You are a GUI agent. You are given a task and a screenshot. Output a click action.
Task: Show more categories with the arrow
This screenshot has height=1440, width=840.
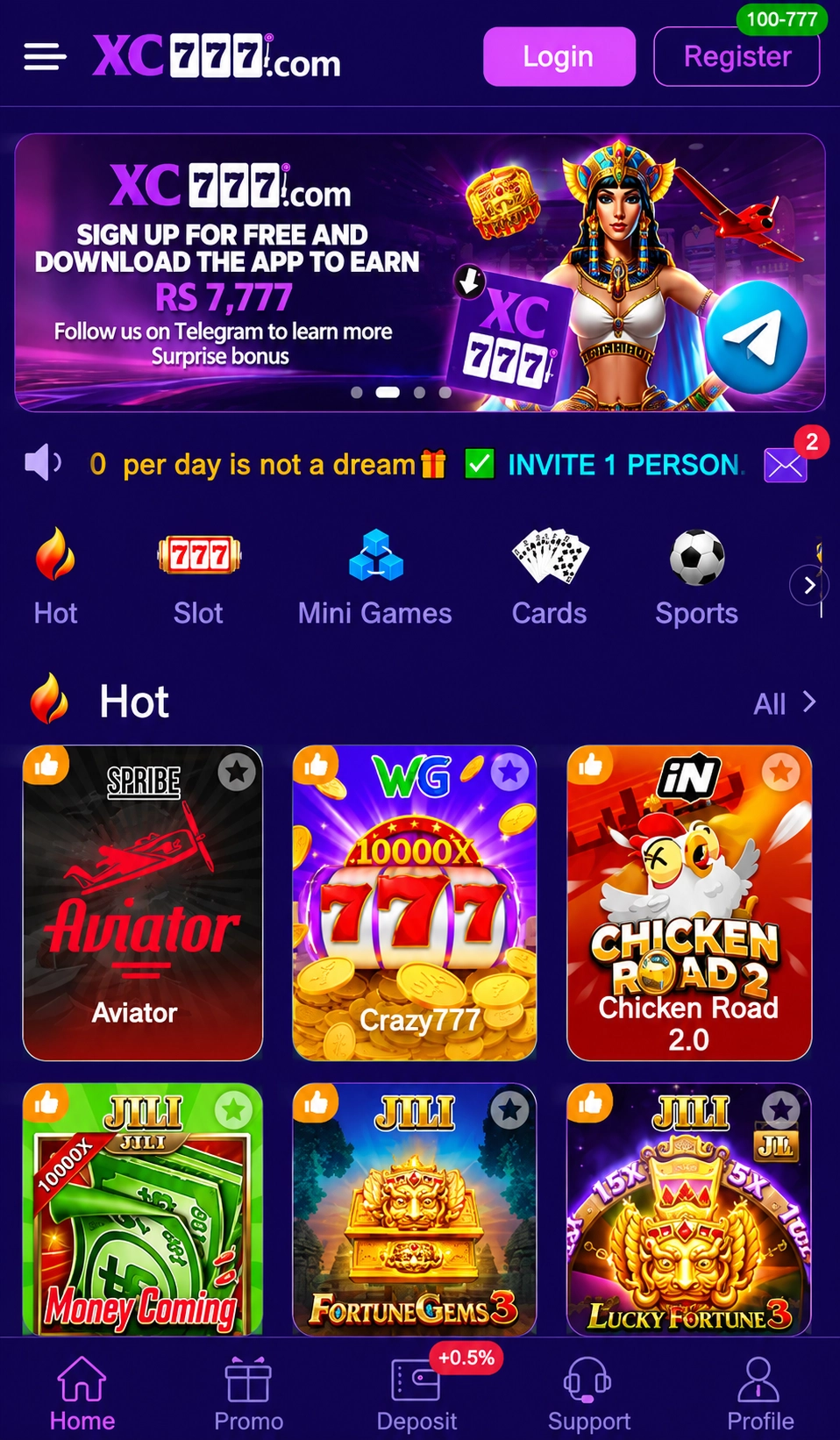tap(808, 585)
